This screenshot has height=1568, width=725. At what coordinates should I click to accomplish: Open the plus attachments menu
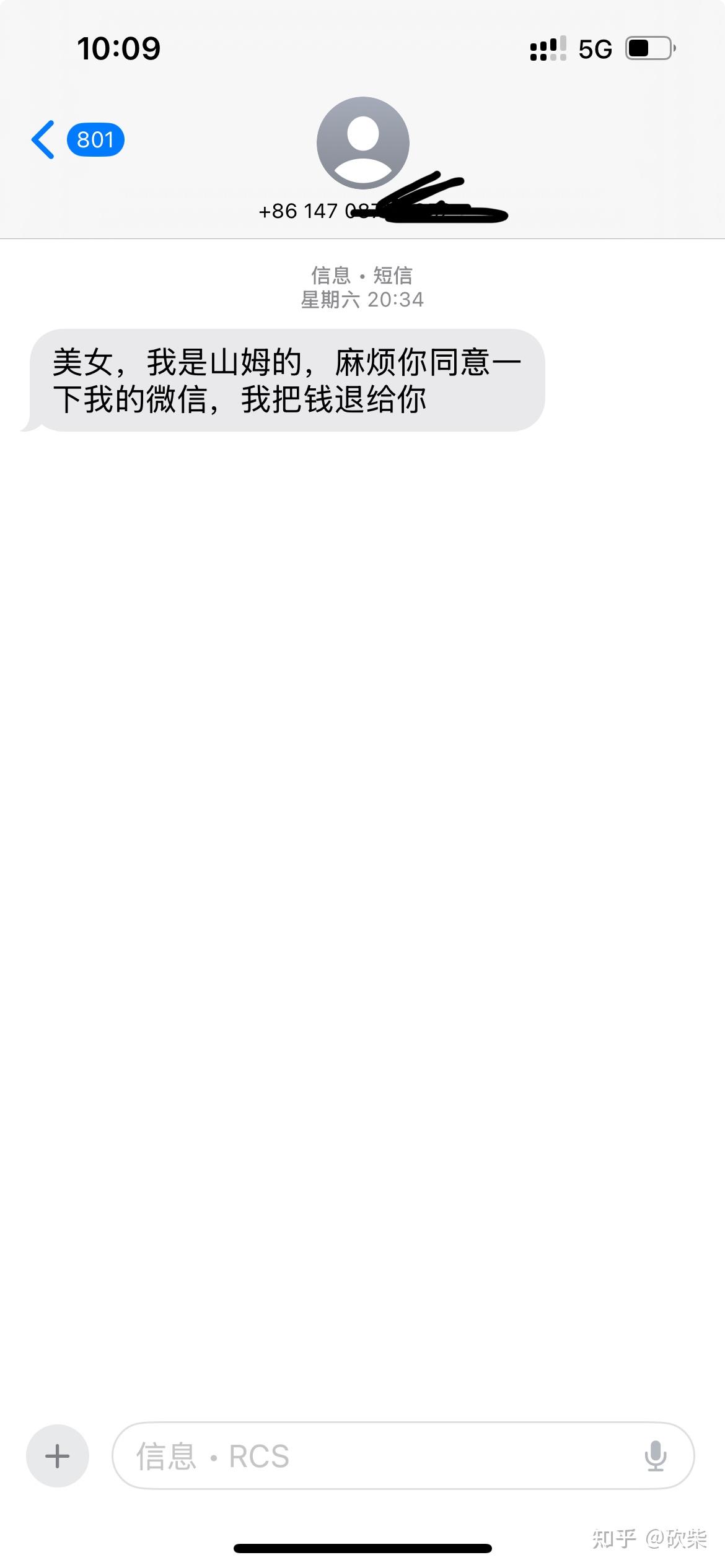tap(58, 1456)
